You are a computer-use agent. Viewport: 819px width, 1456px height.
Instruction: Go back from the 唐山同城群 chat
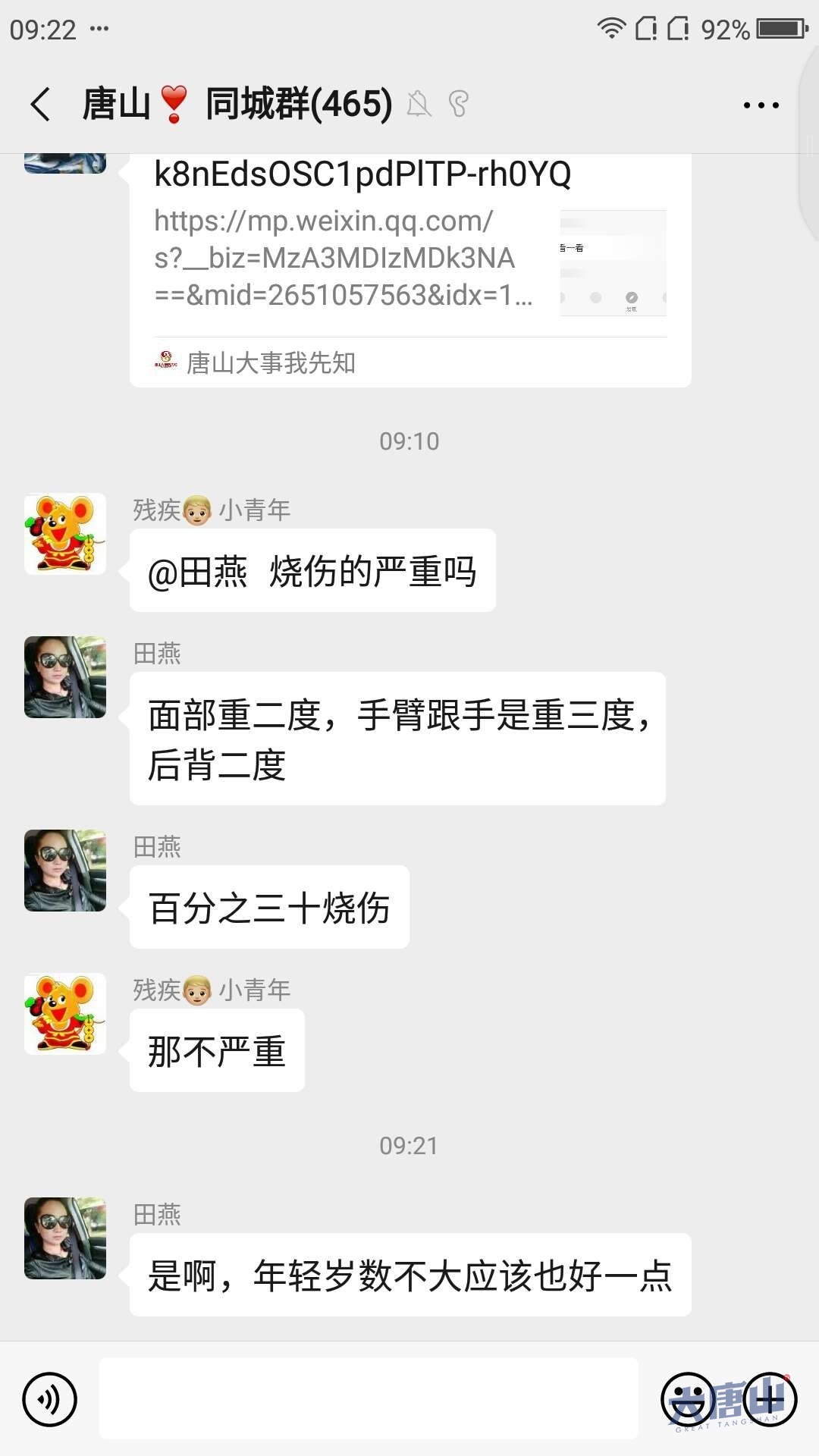click(41, 104)
